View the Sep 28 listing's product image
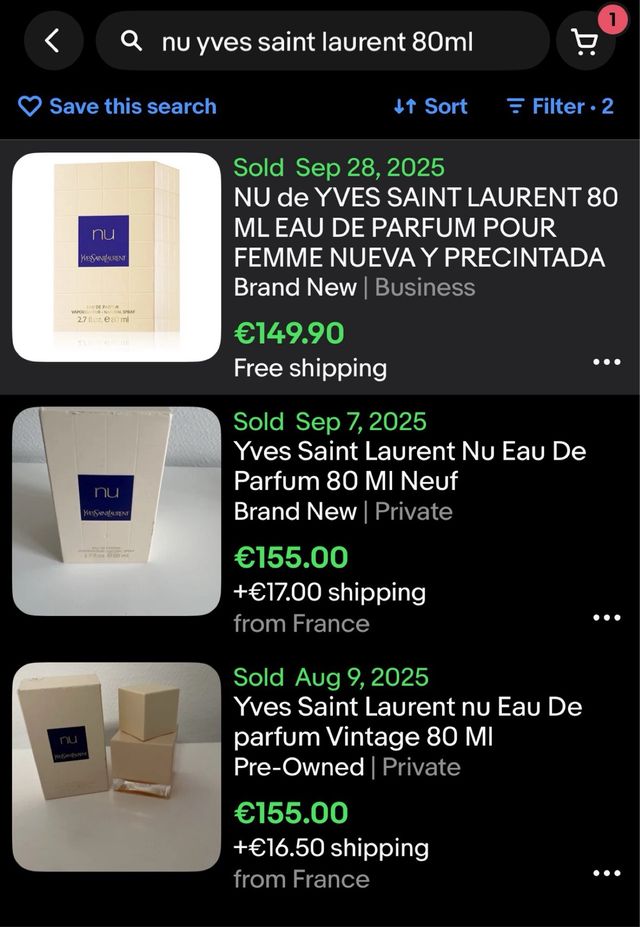The image size is (640, 927). pos(116,257)
